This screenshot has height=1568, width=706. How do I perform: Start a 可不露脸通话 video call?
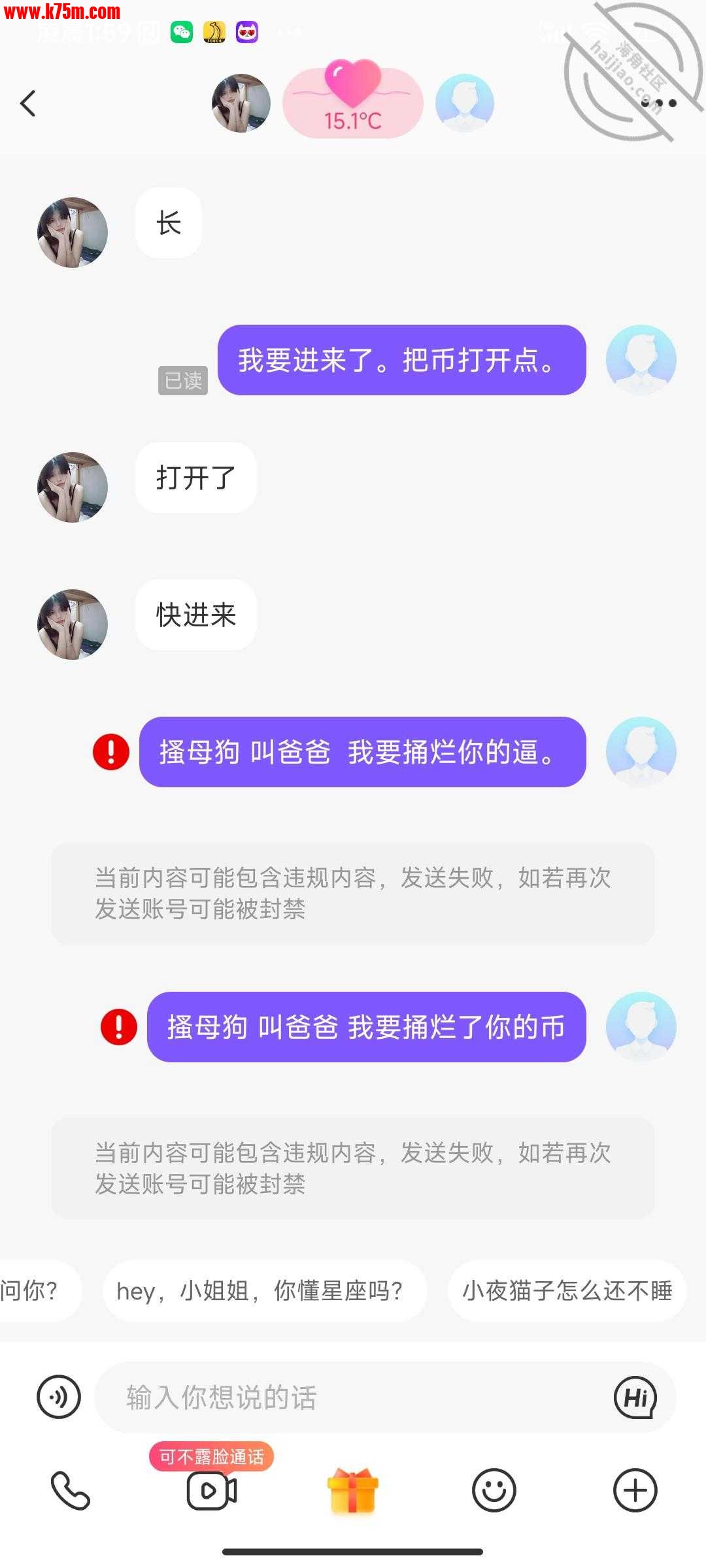click(212, 1490)
